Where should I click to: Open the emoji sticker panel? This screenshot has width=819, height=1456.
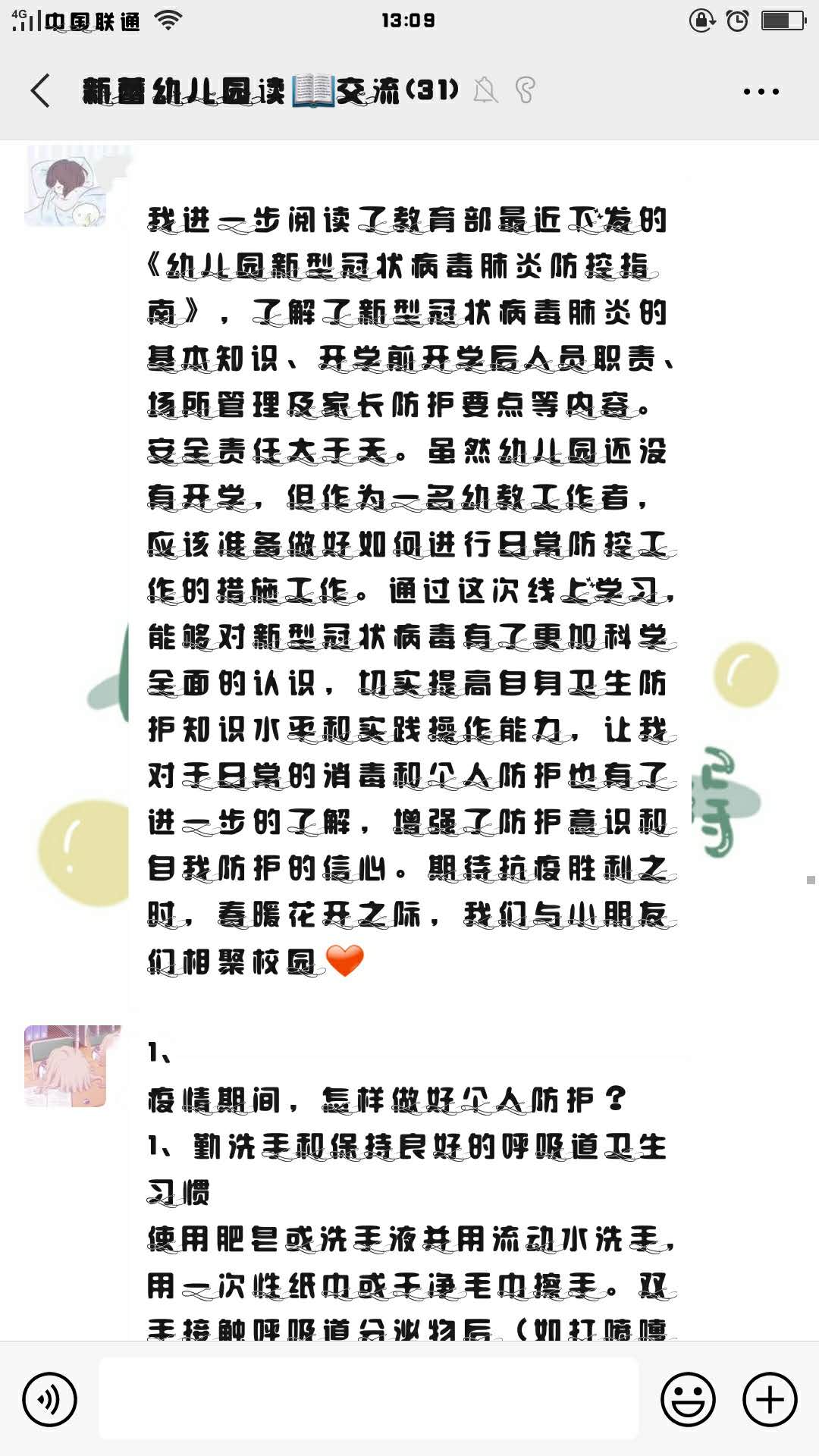688,1399
